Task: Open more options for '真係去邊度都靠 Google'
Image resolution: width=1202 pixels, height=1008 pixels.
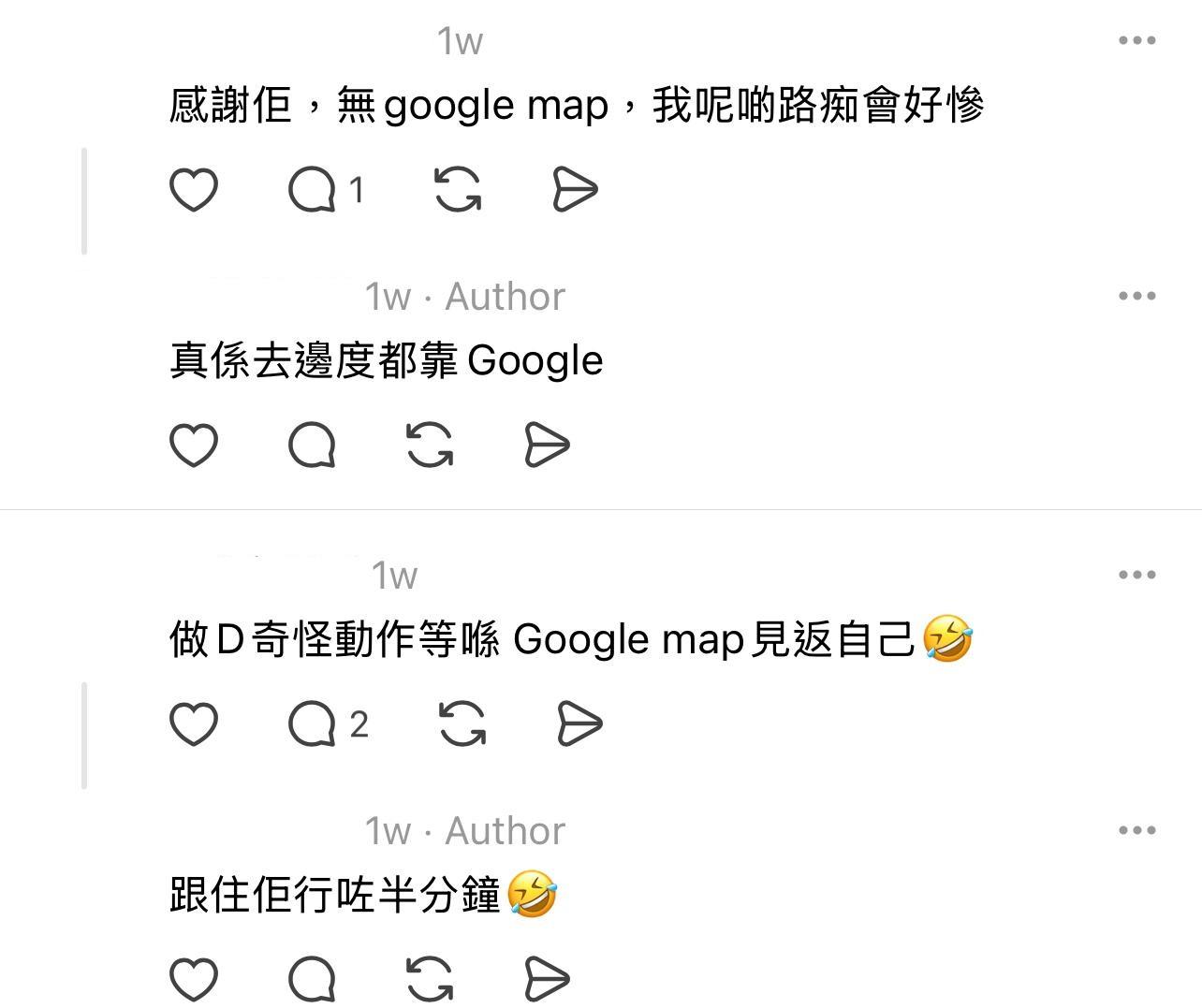Action: [x=1136, y=296]
